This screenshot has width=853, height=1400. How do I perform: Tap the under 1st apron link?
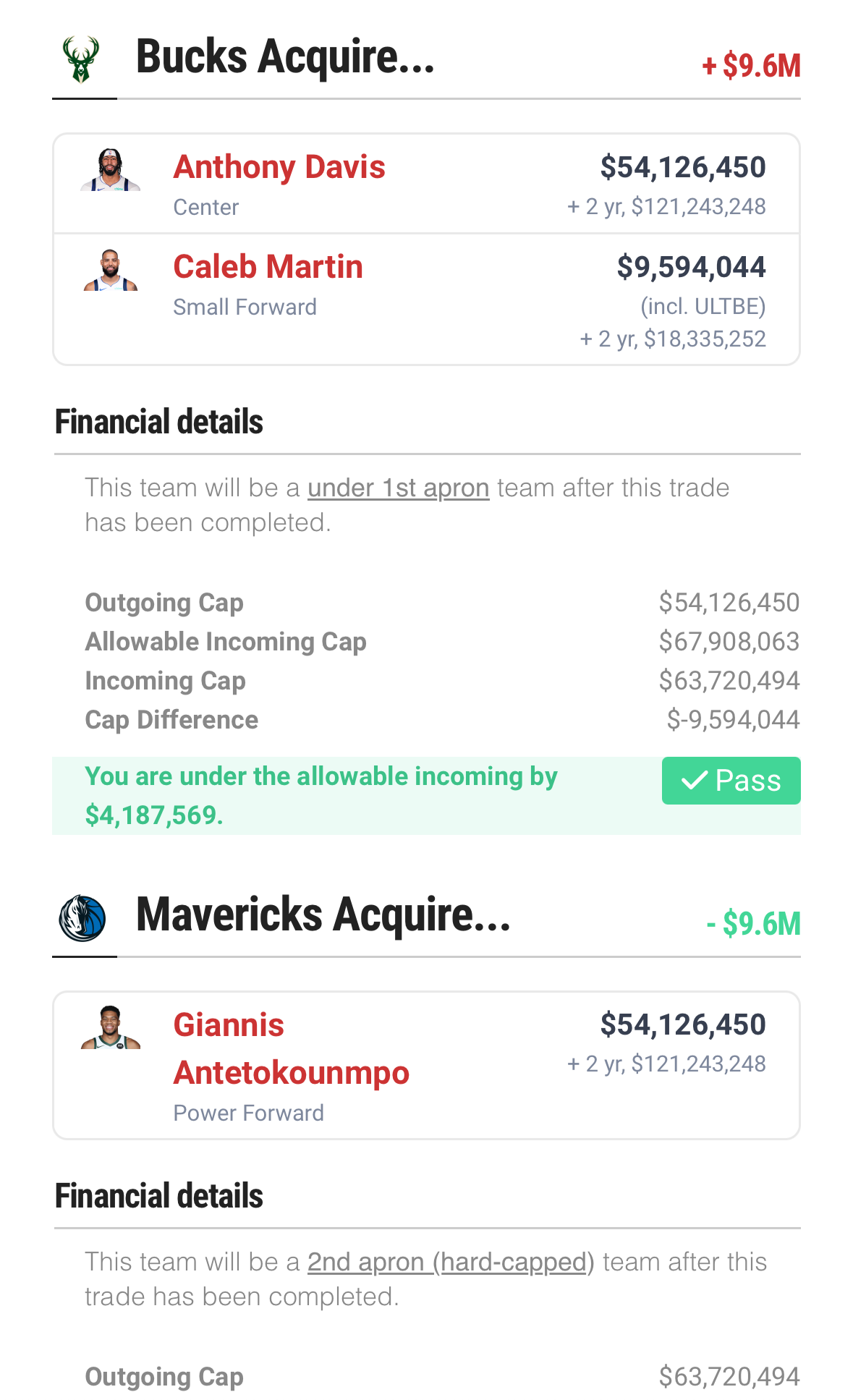pyautogui.click(x=398, y=488)
